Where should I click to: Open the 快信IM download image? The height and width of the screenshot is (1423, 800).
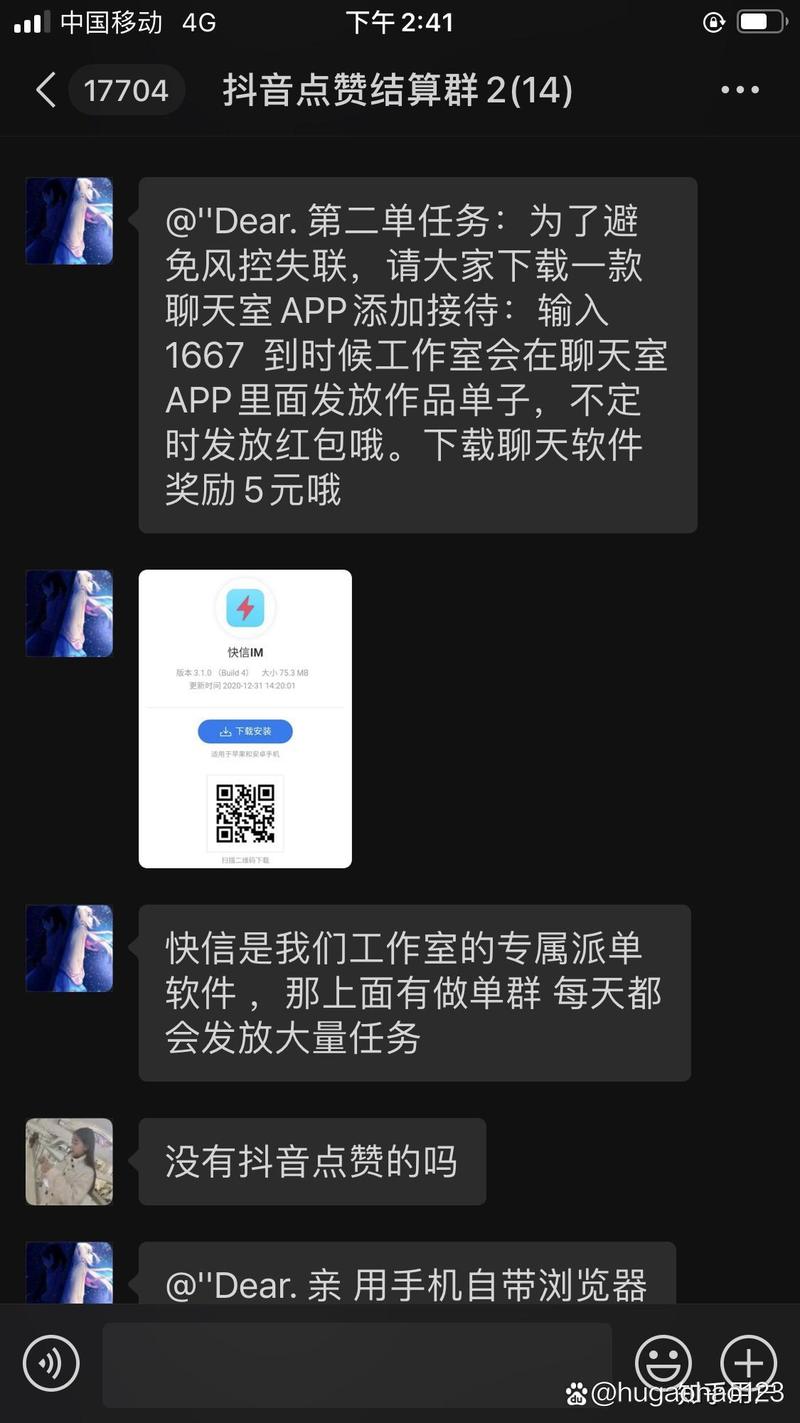(x=245, y=718)
